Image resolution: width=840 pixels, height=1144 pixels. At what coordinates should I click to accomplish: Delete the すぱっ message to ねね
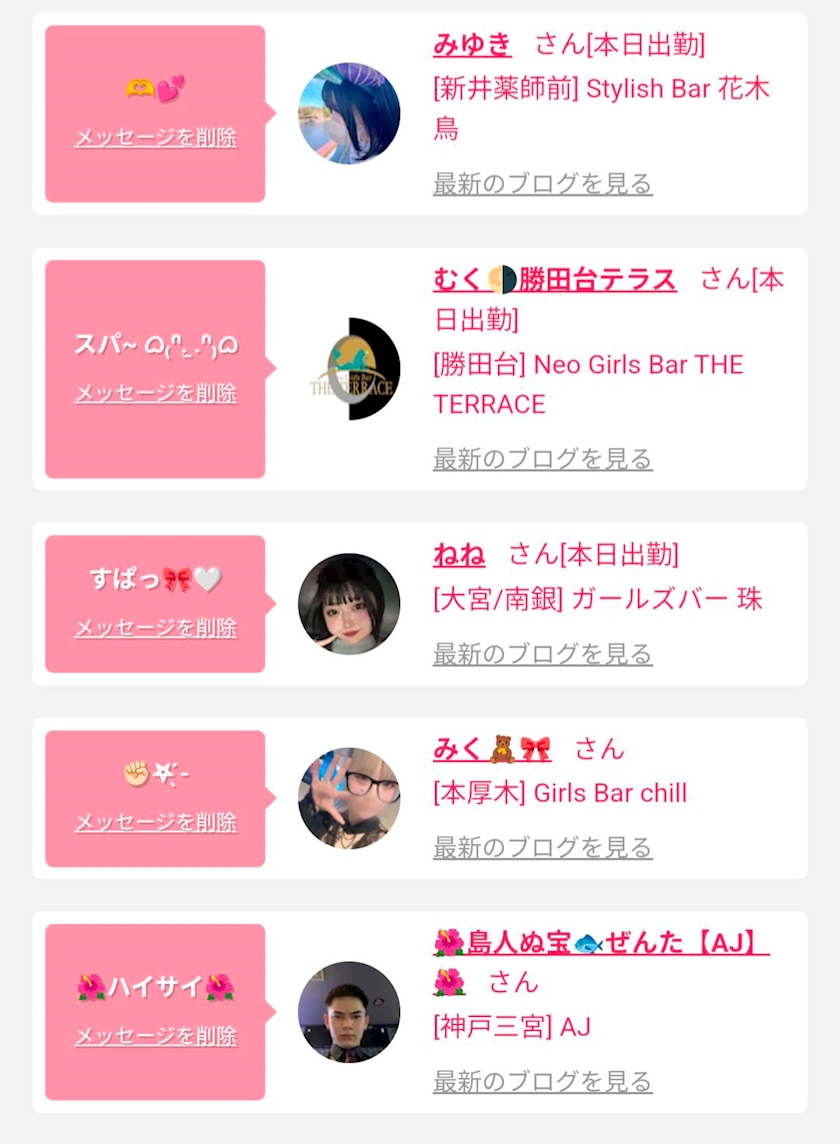tap(155, 627)
